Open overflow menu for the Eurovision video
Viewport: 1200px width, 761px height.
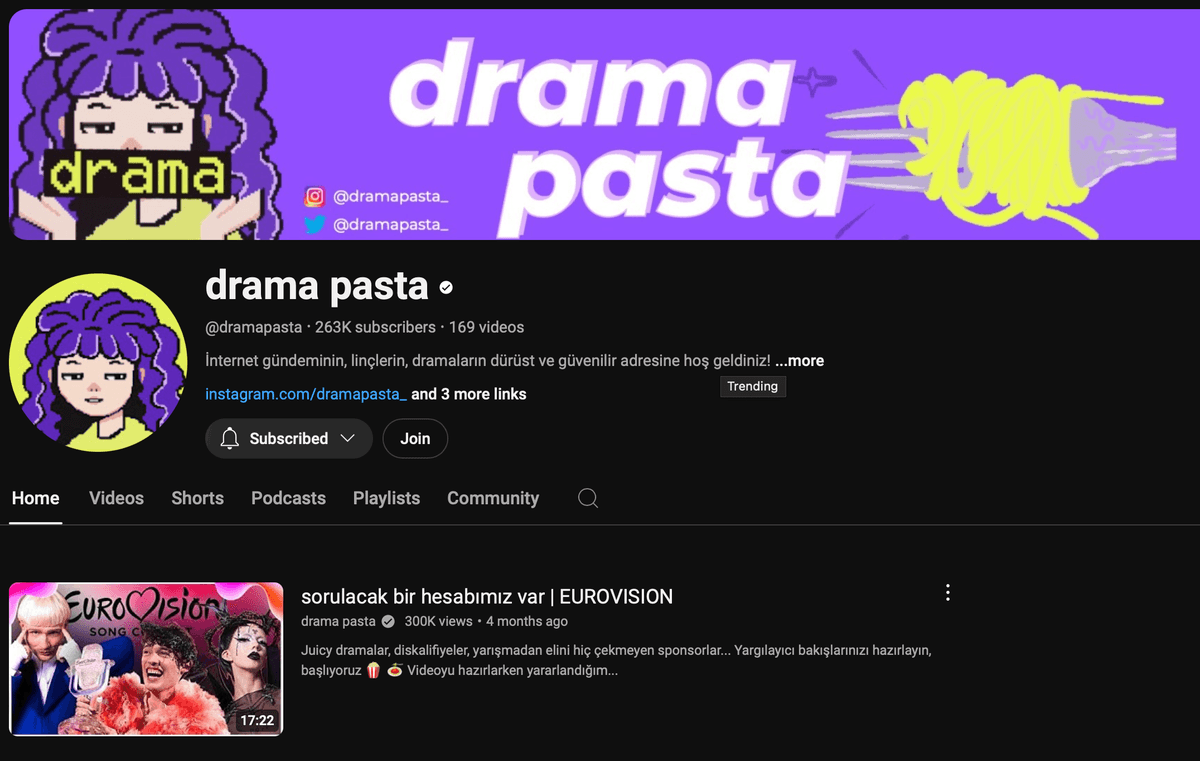point(947,592)
